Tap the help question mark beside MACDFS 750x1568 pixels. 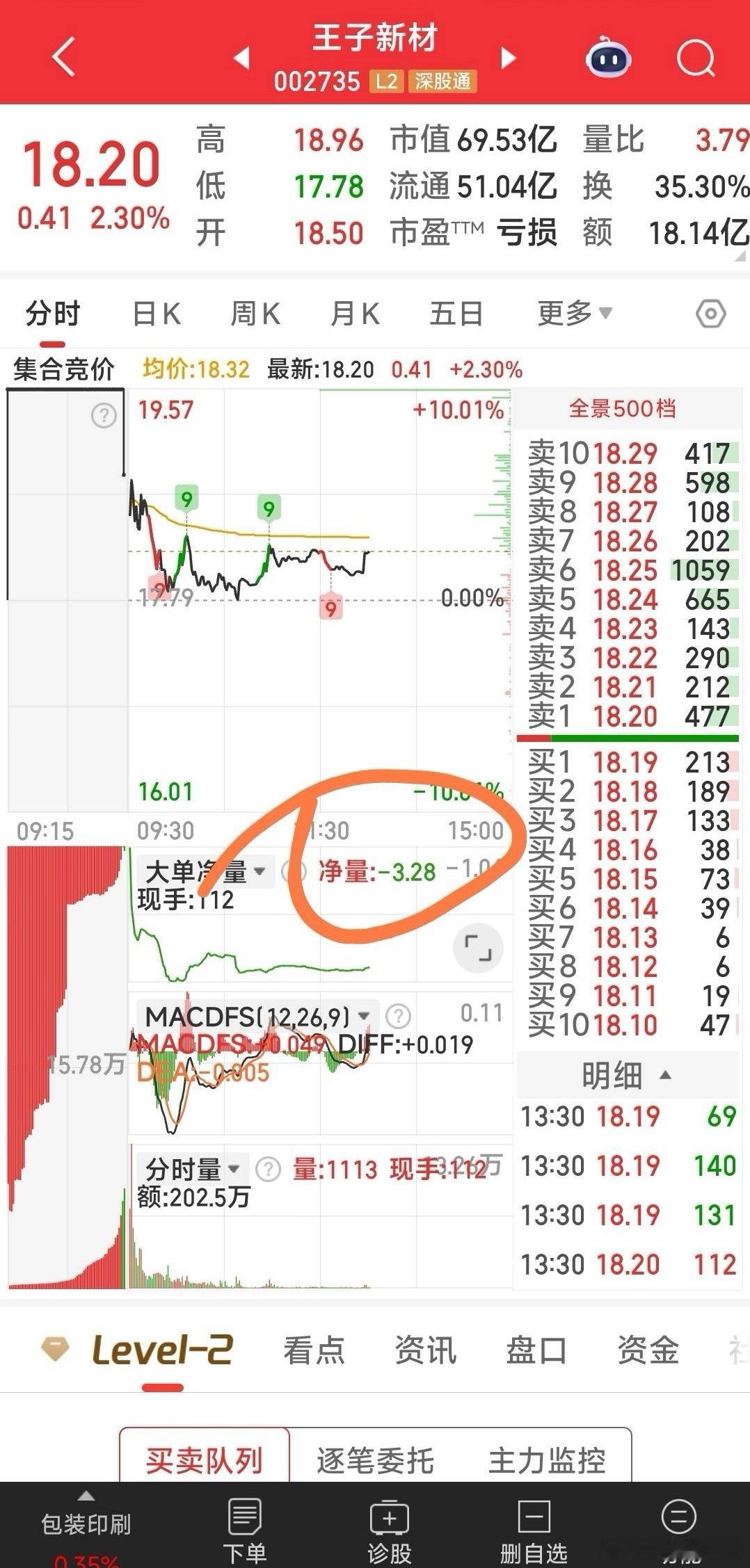[397, 1016]
